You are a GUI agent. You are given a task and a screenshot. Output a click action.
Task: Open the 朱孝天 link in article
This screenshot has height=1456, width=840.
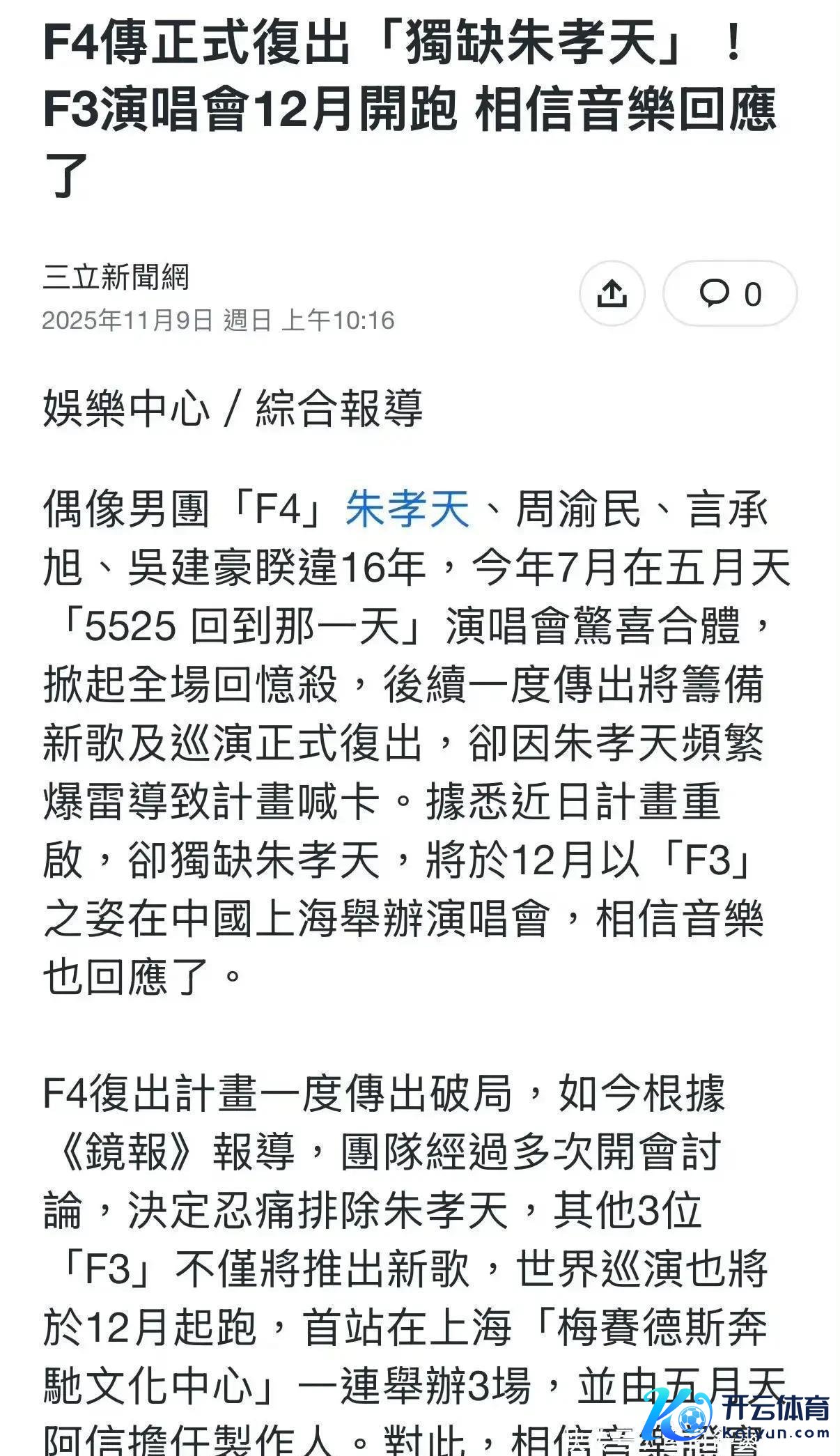pos(407,509)
